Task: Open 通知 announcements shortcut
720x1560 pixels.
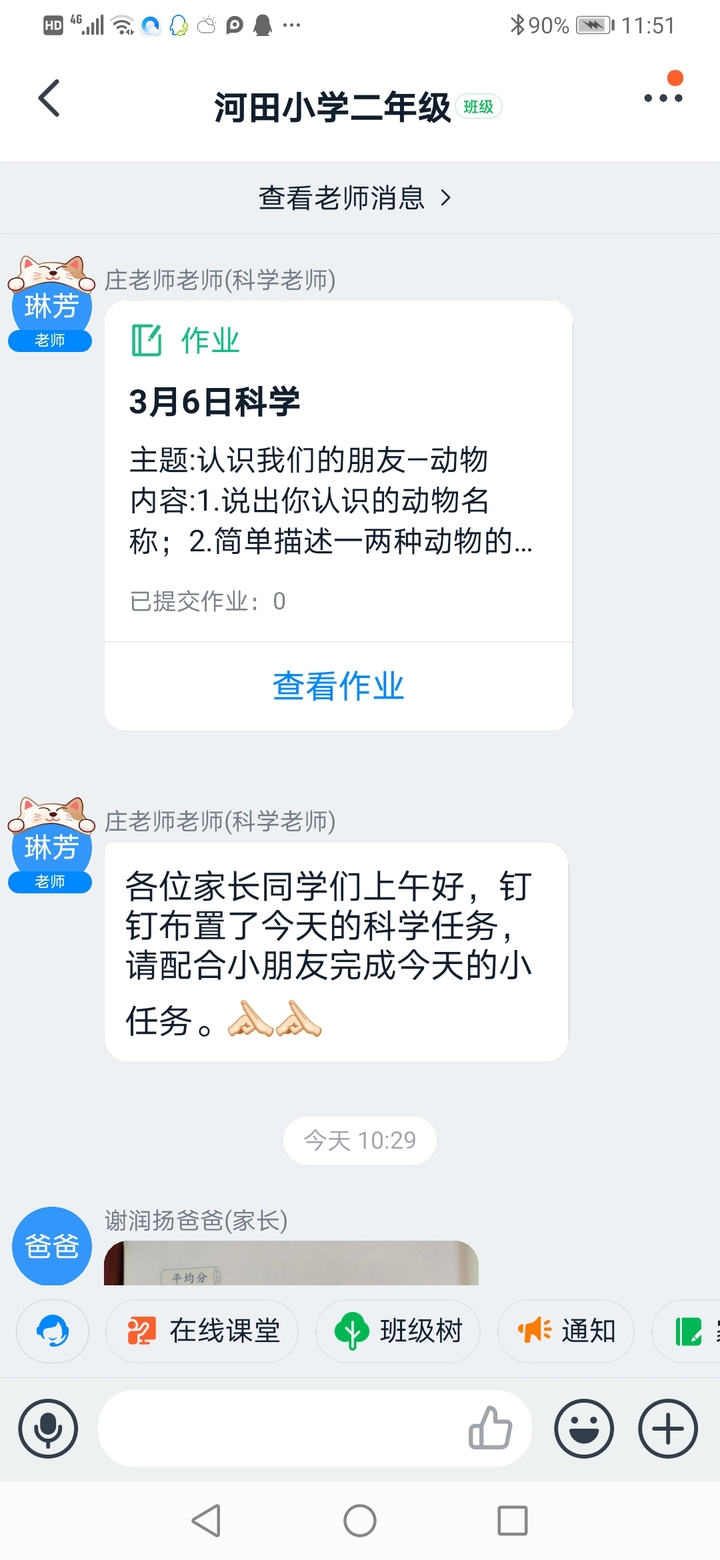Action: coord(566,1331)
